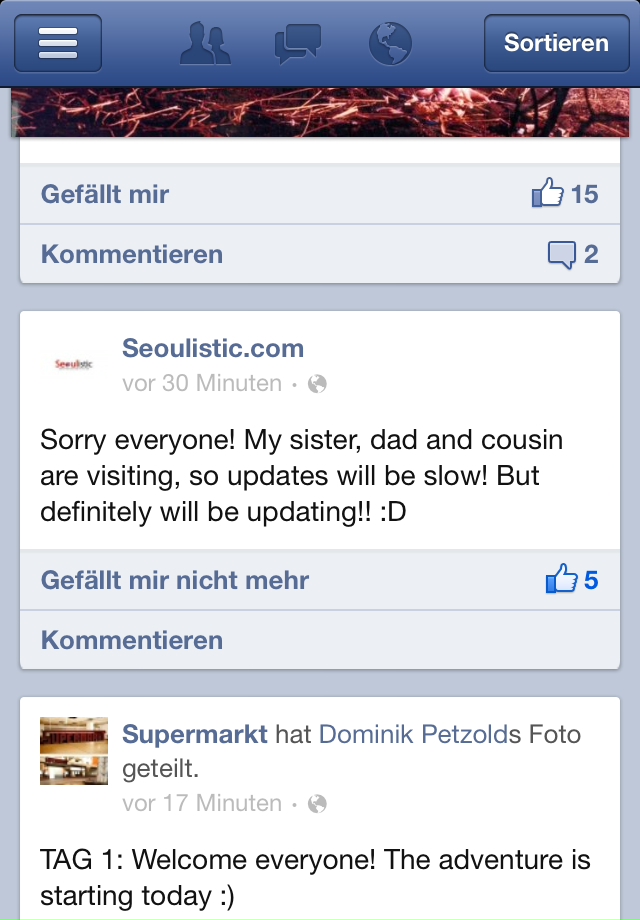Image resolution: width=640 pixels, height=920 pixels.
Task: Tap the Sortieren button
Action: [x=556, y=44]
